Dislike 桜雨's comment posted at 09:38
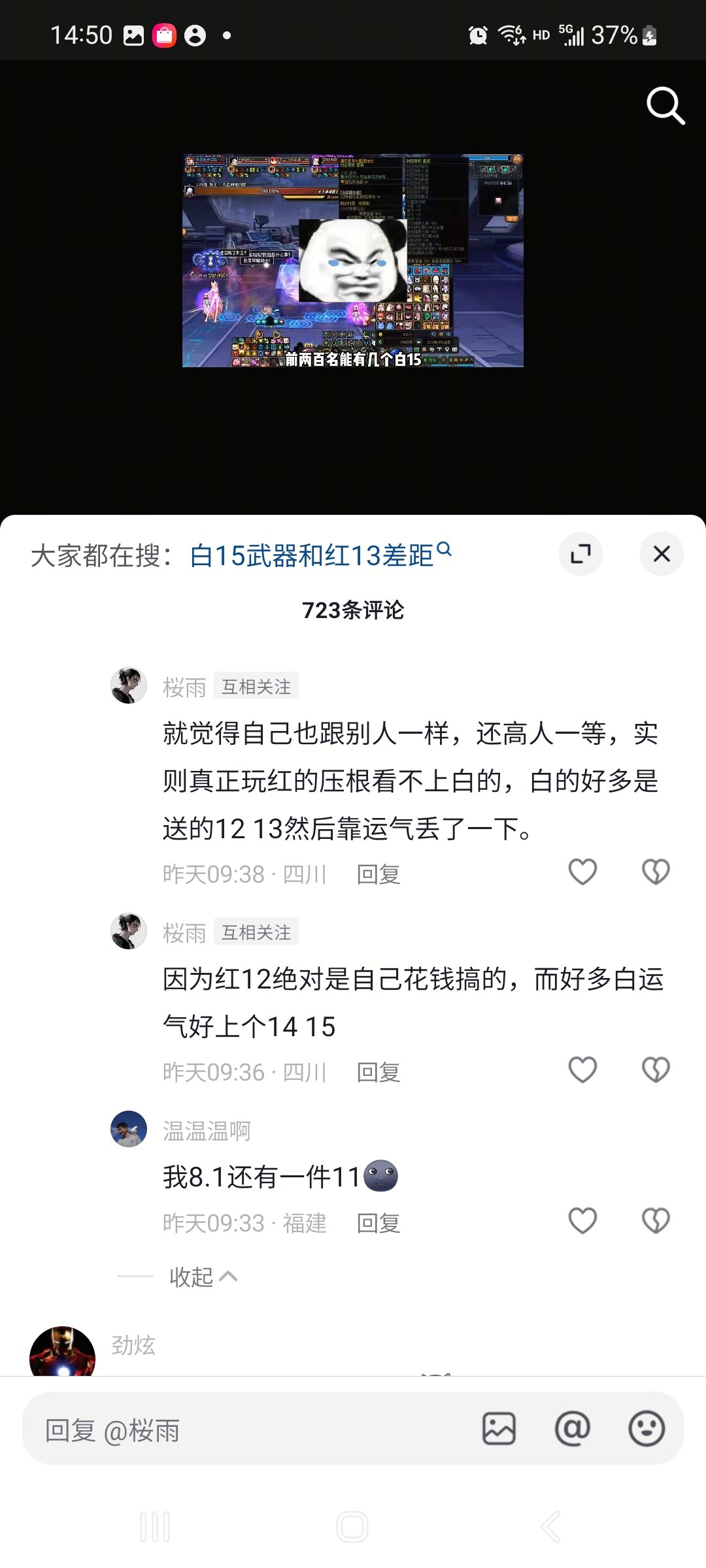This screenshot has width=706, height=1568. [656, 872]
